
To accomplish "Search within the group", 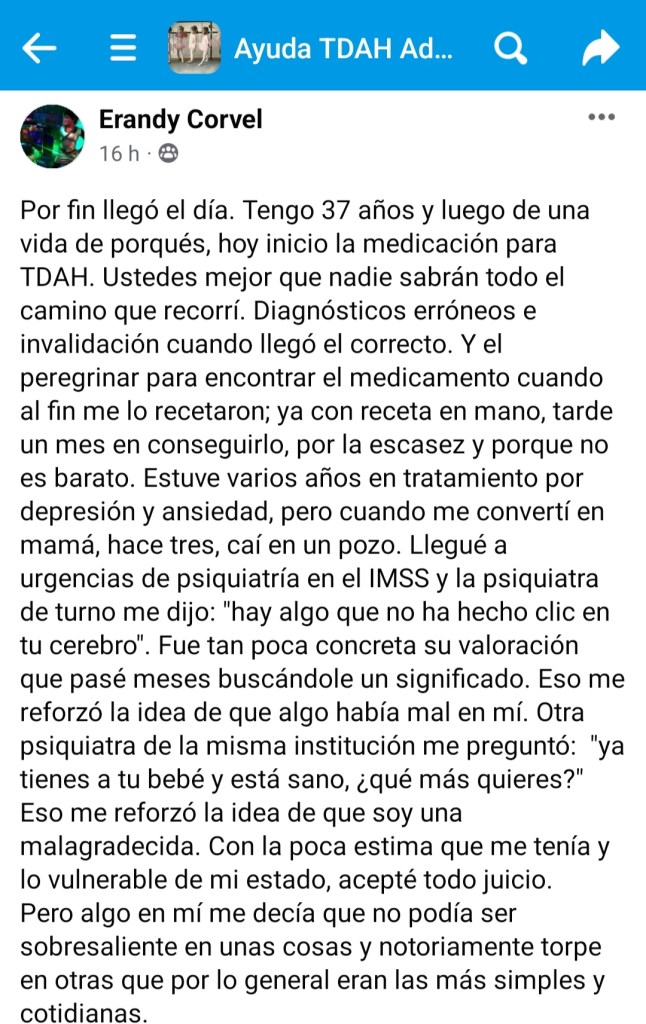I will click(x=510, y=48).
